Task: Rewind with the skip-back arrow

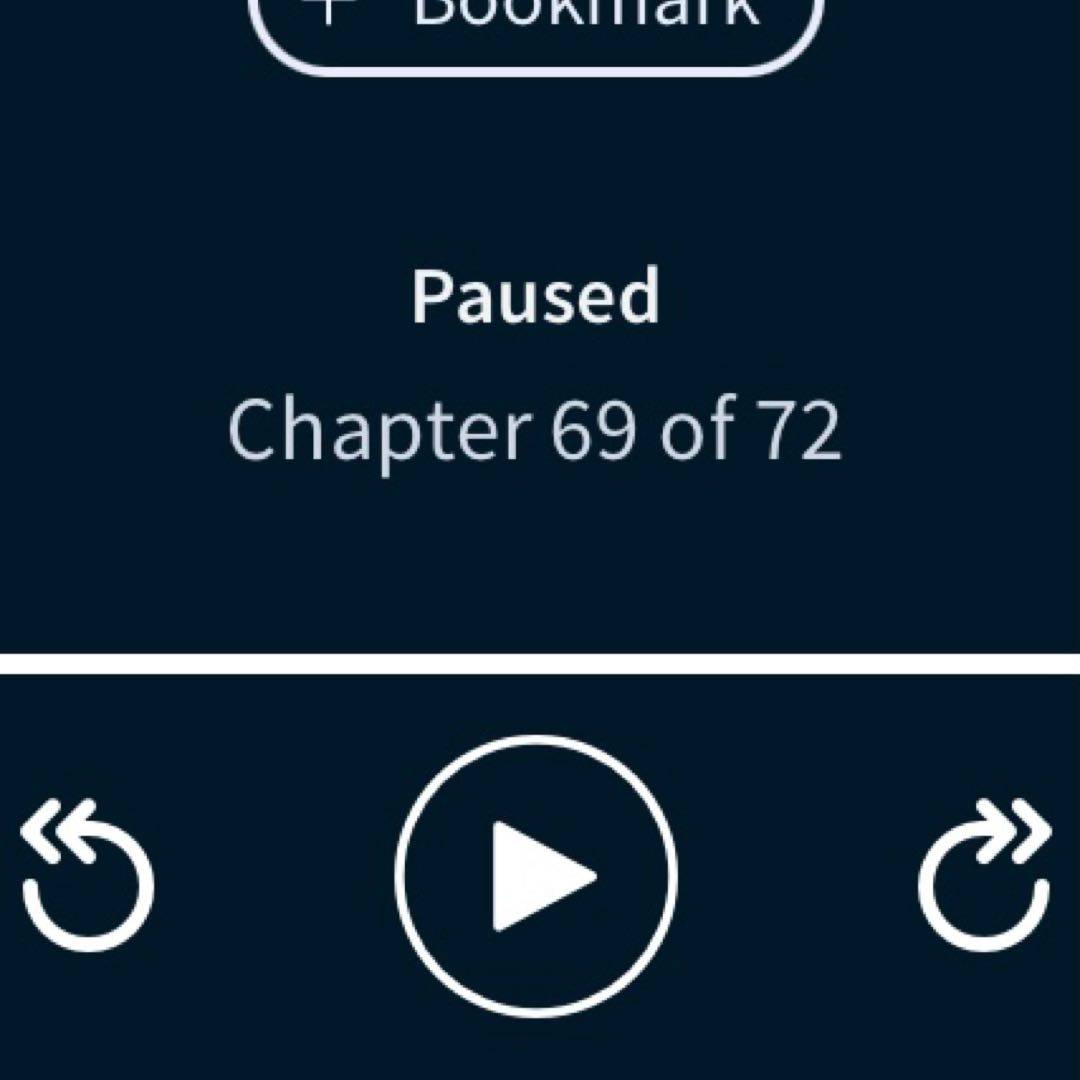Action: 87,876
